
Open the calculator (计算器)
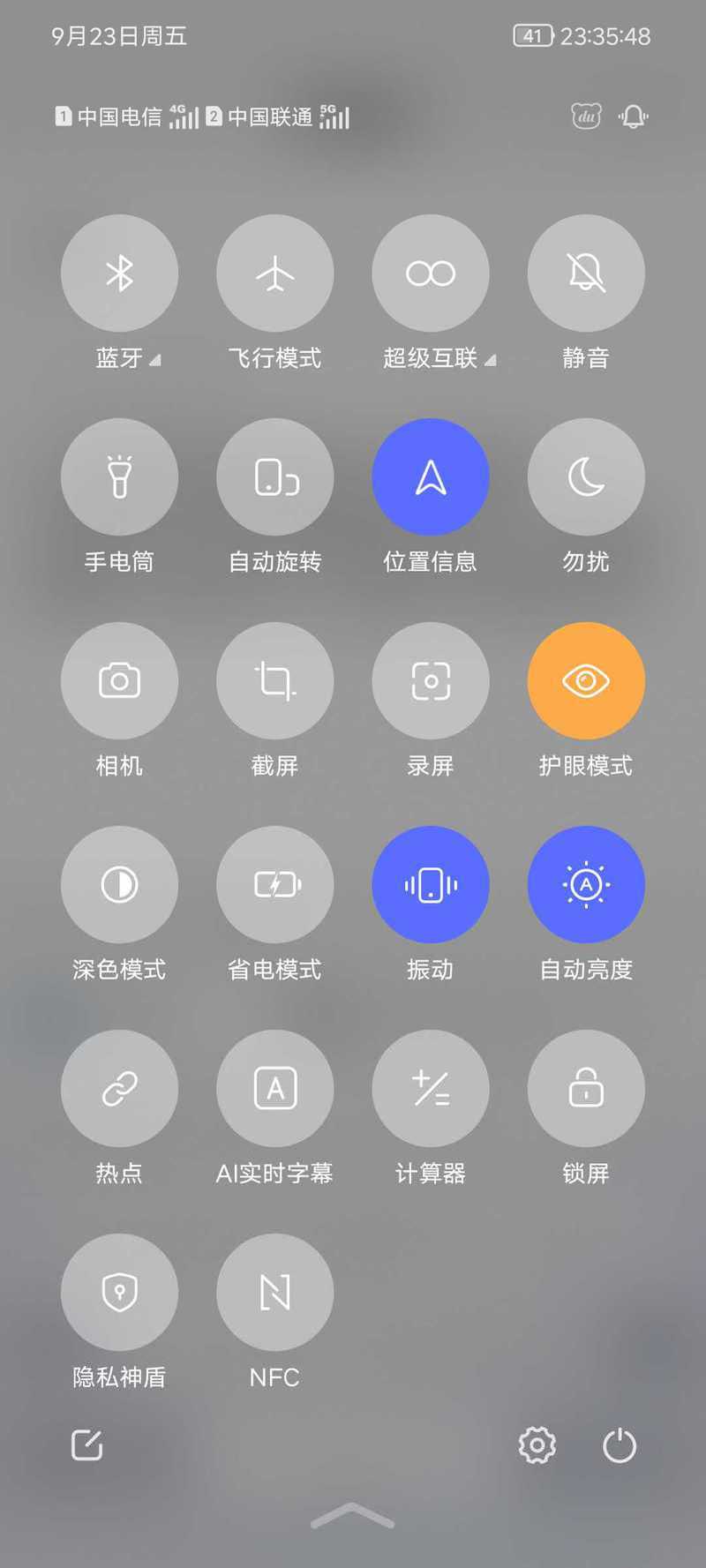pyautogui.click(x=431, y=1089)
